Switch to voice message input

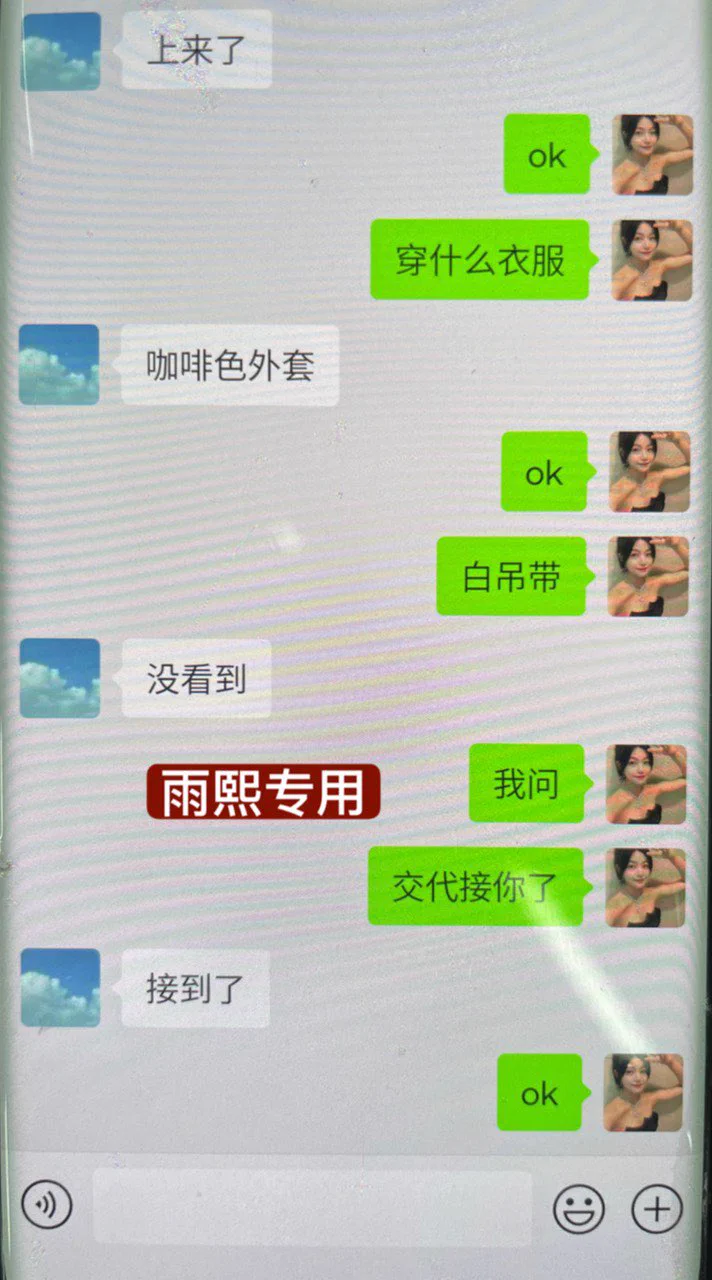[x=46, y=1205]
